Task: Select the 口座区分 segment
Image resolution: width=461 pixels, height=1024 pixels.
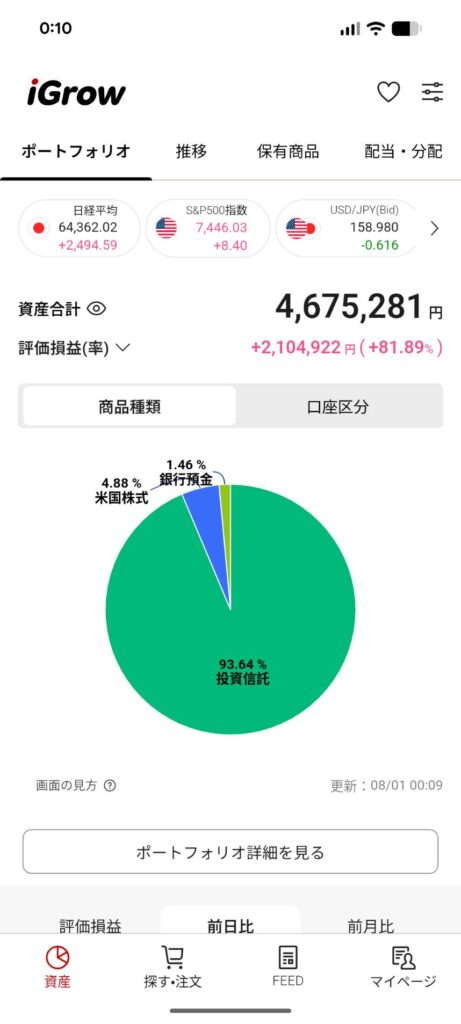Action: [x=338, y=407]
